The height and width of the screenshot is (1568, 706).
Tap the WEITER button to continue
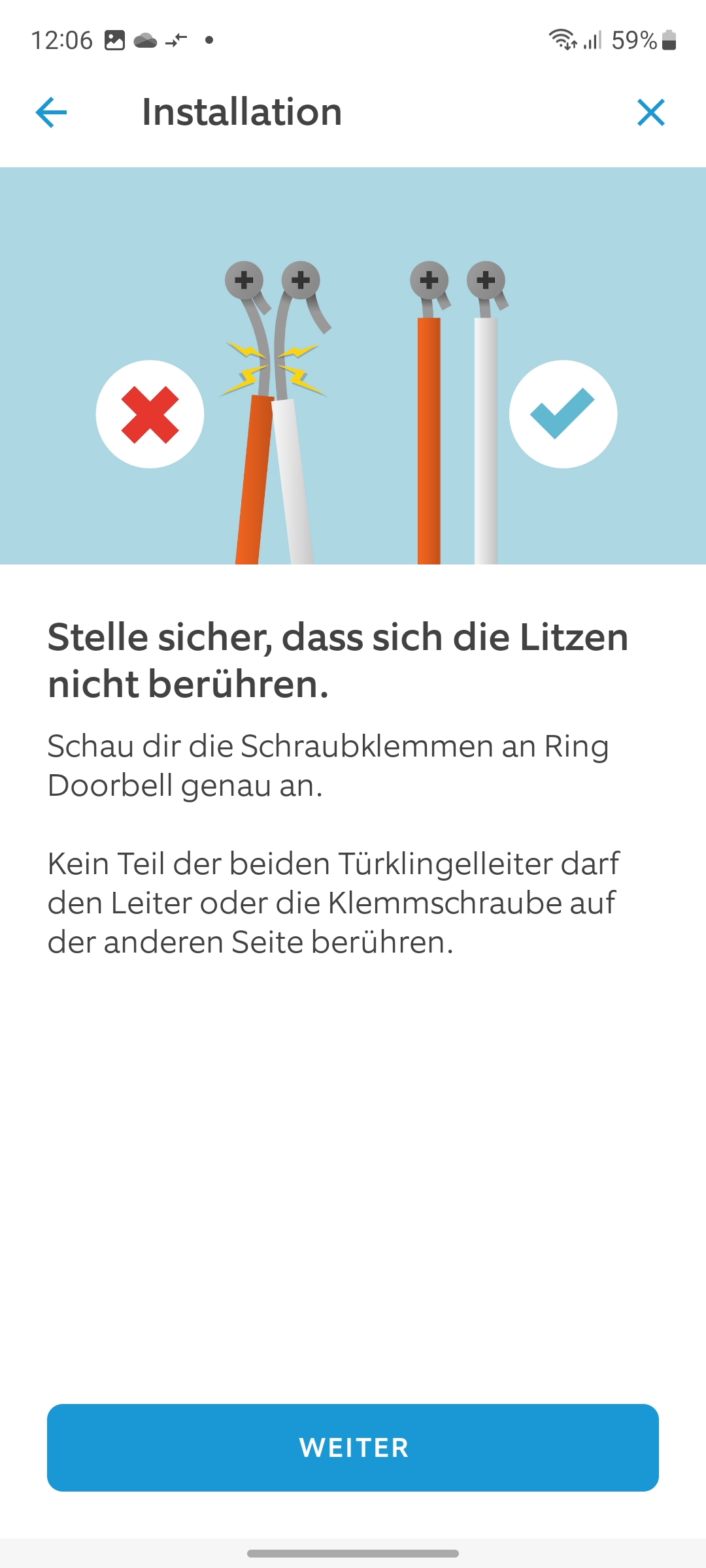[x=353, y=1447]
